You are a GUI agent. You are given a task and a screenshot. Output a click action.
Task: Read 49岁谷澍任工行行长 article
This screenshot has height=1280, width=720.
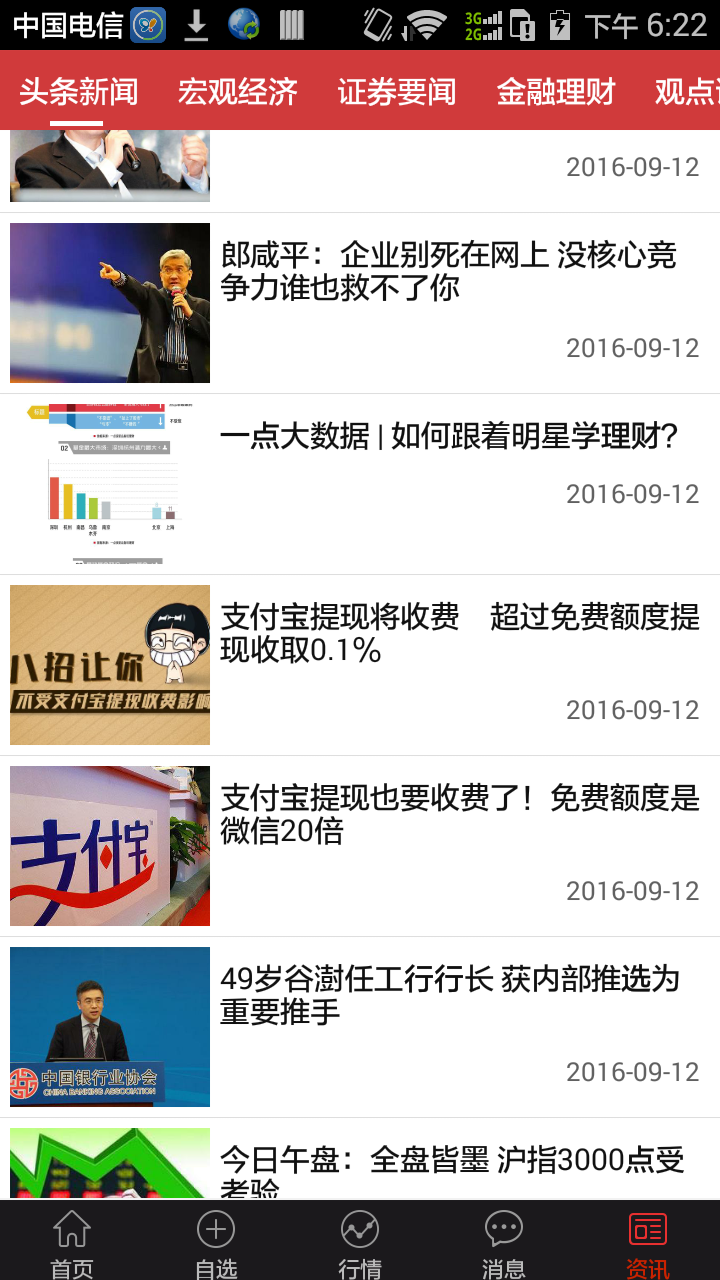click(450, 995)
